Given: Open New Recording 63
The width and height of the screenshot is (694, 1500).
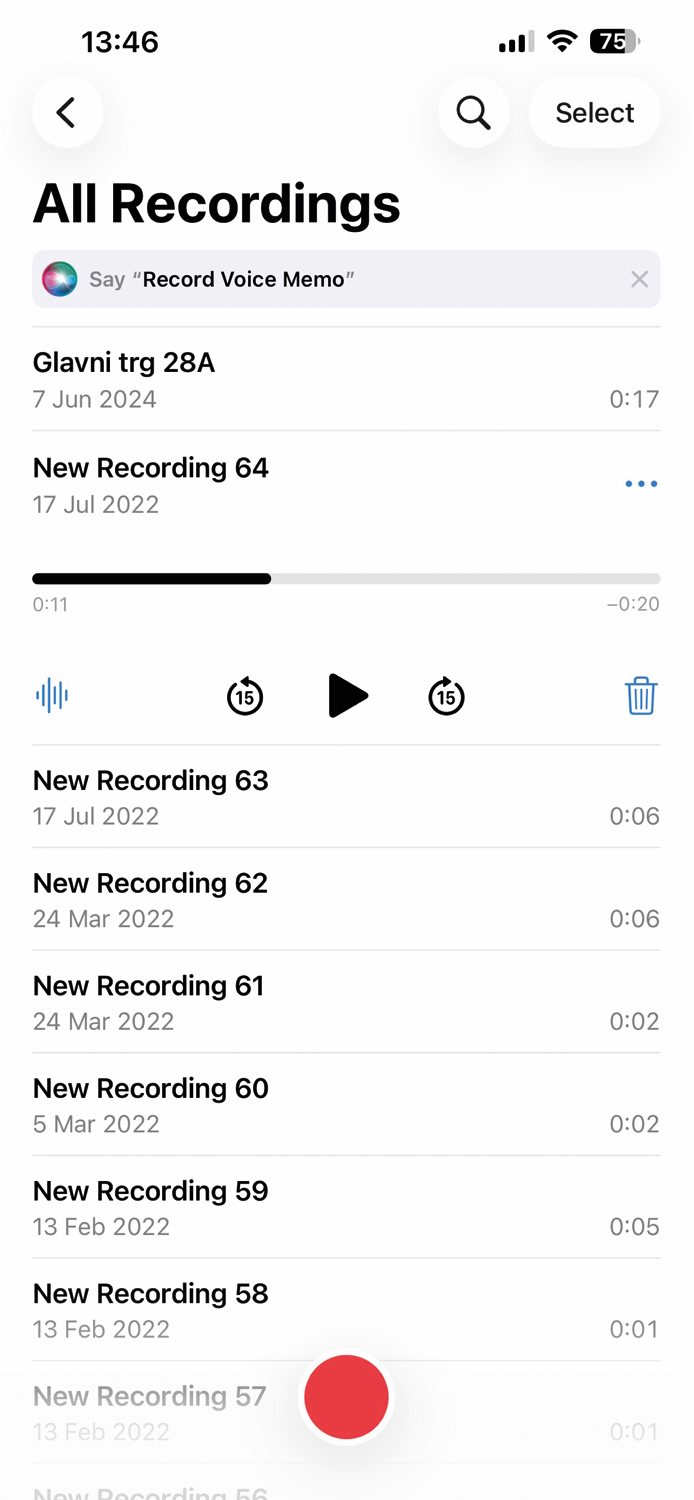Looking at the screenshot, I should pyautogui.click(x=346, y=797).
